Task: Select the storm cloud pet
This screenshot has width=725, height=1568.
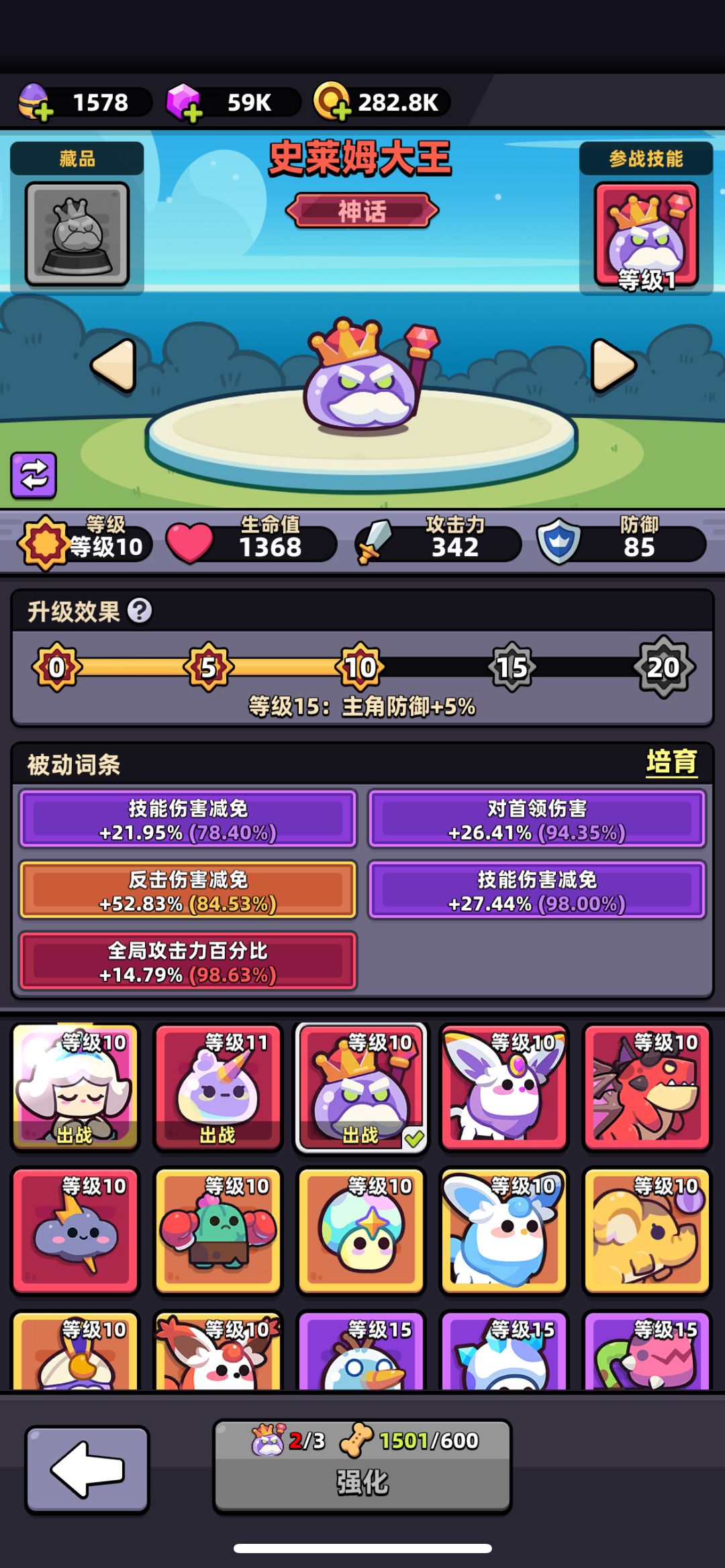Action: tap(75, 1231)
